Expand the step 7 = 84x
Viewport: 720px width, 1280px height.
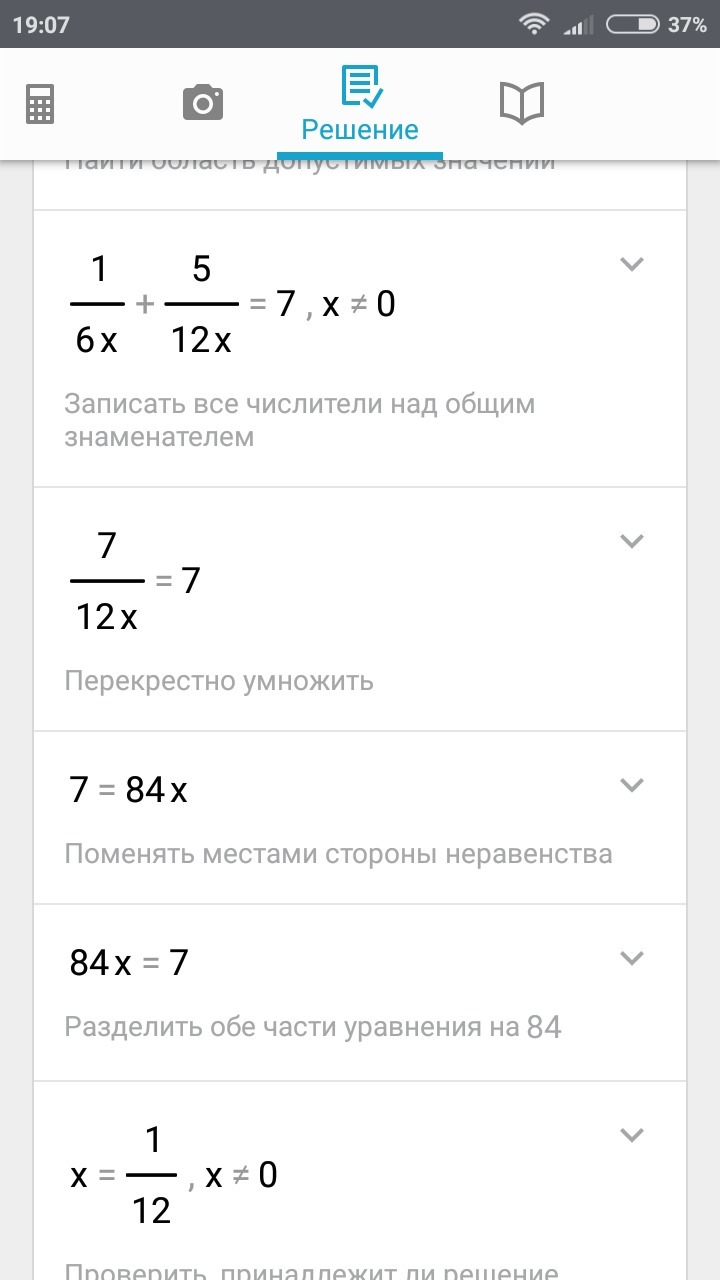(x=631, y=785)
